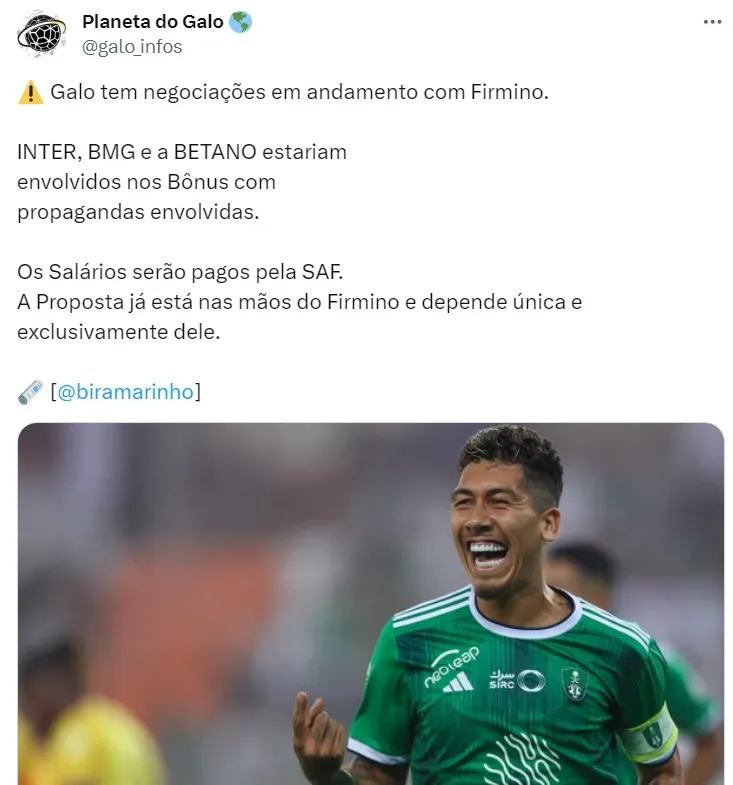Viewport: 733px width, 785px height.
Task: Open the Planeta do Galo profile picture
Action: [42, 35]
